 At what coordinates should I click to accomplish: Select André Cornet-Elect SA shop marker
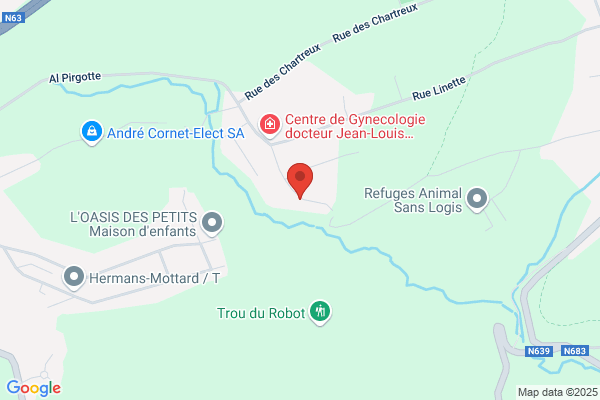(92, 132)
